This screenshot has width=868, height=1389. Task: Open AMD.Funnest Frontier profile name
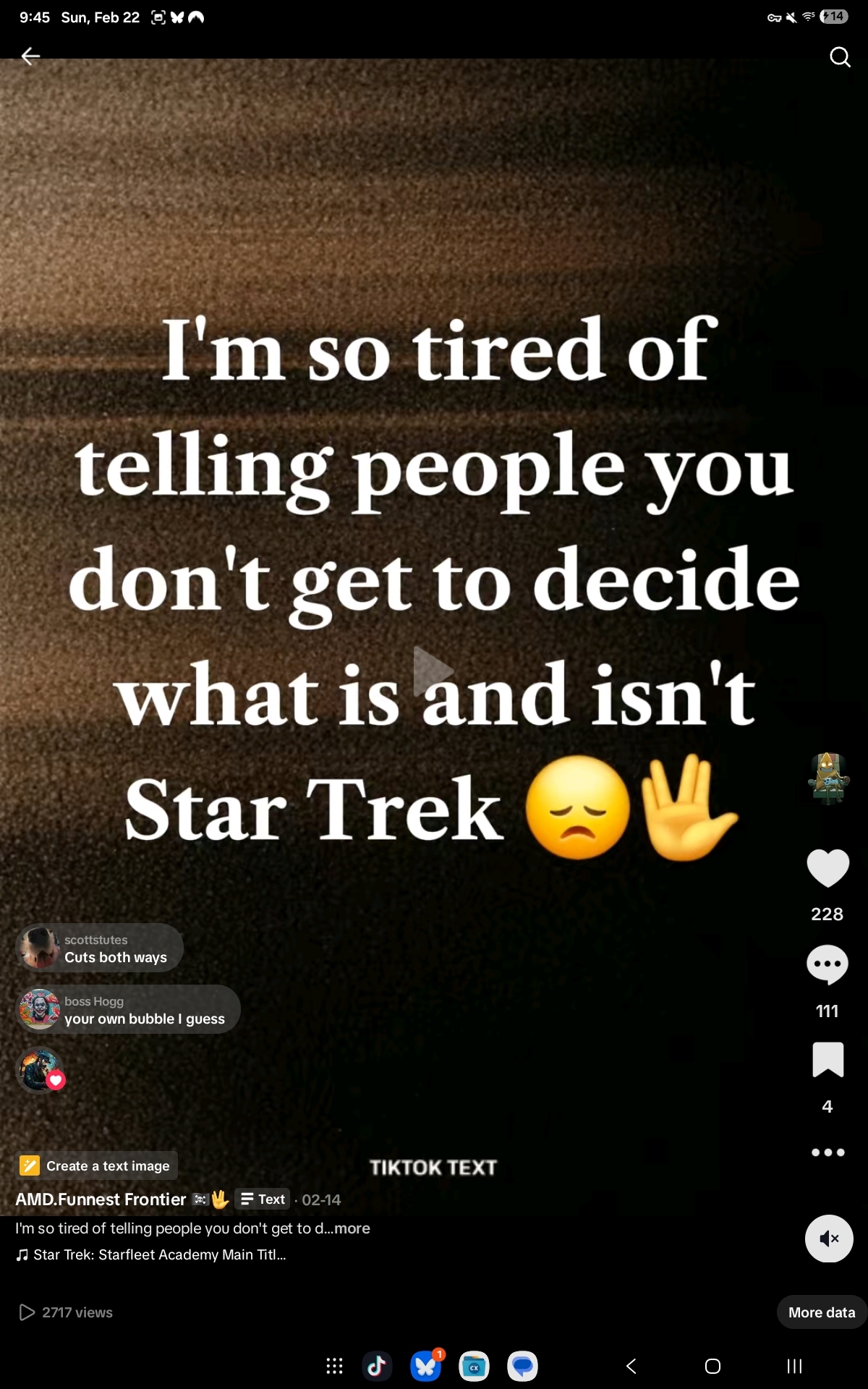point(101,1199)
